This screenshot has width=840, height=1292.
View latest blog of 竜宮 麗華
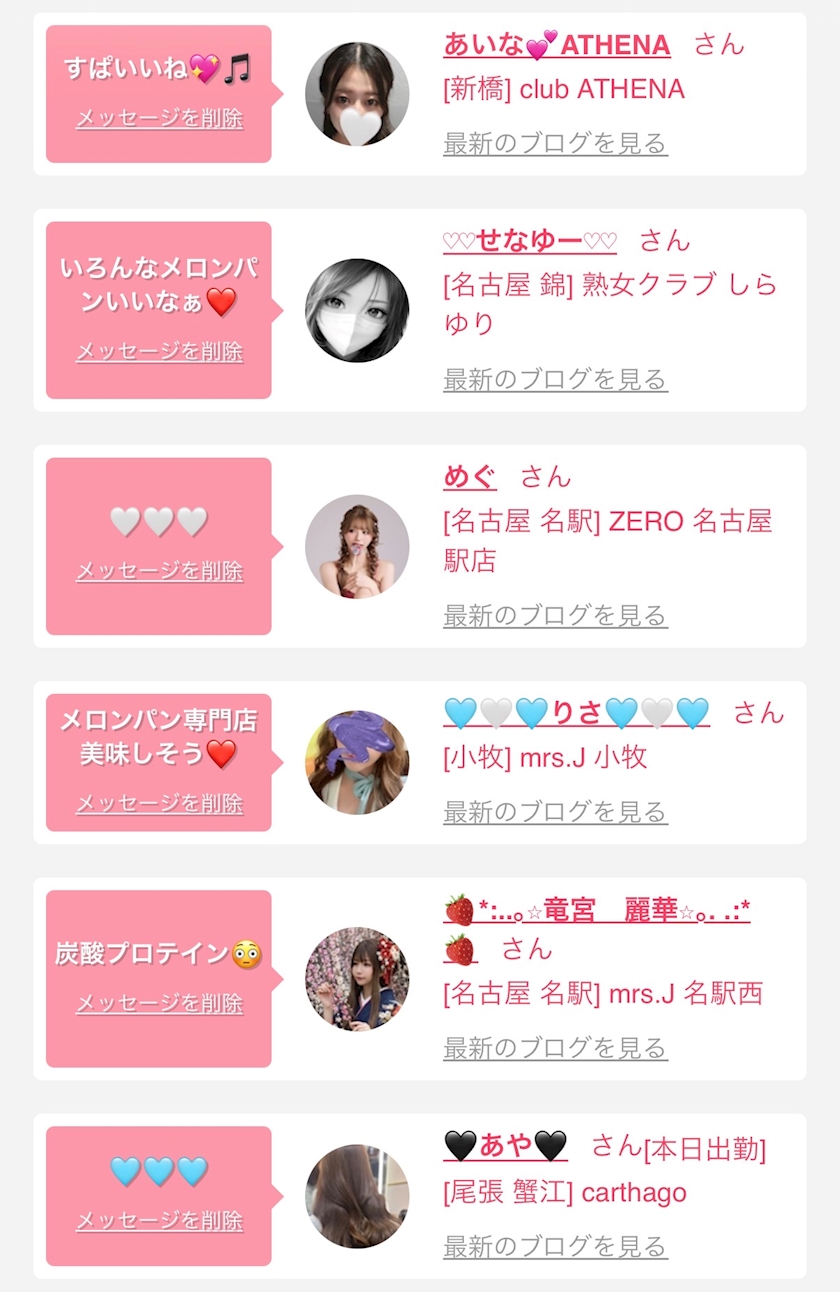(x=555, y=1047)
